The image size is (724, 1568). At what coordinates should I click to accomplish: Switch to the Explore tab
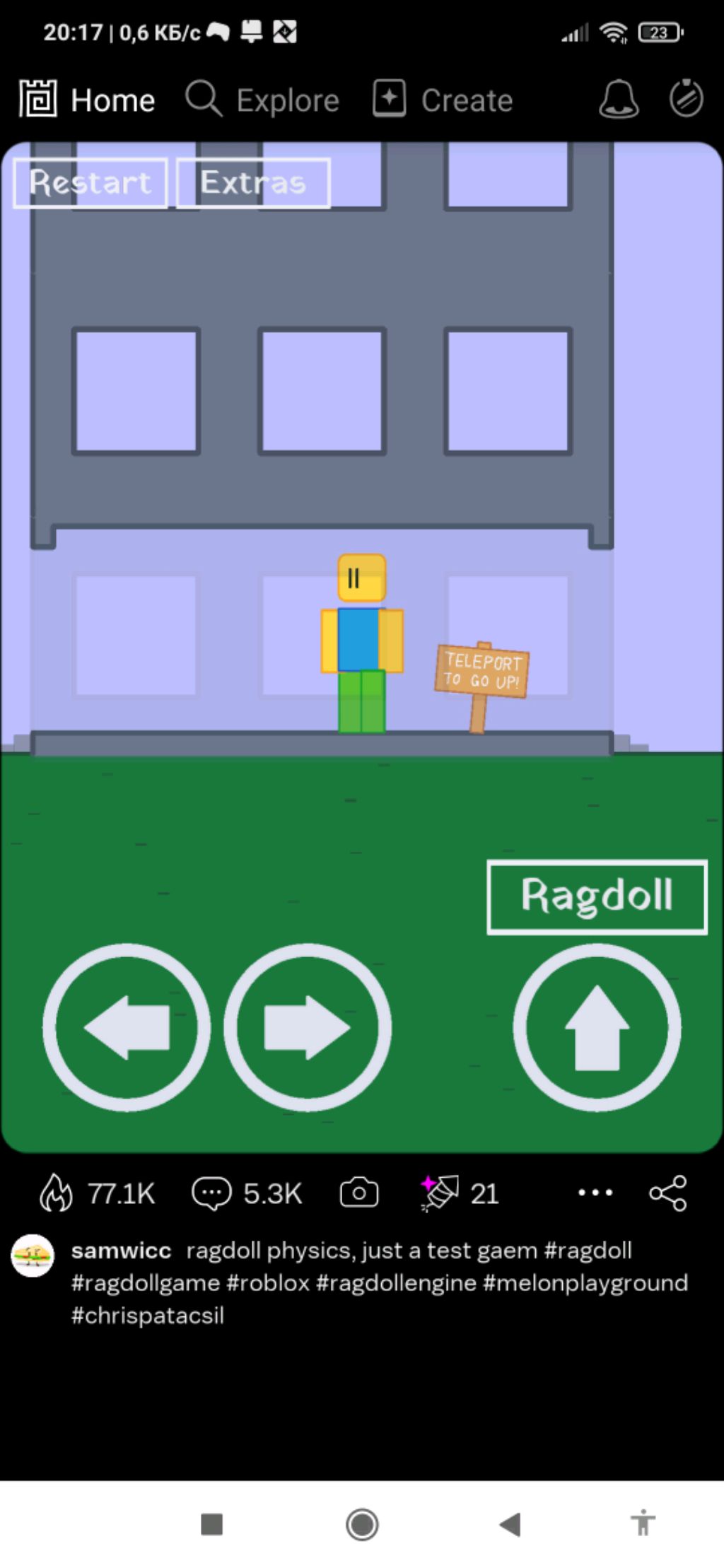pos(263,100)
